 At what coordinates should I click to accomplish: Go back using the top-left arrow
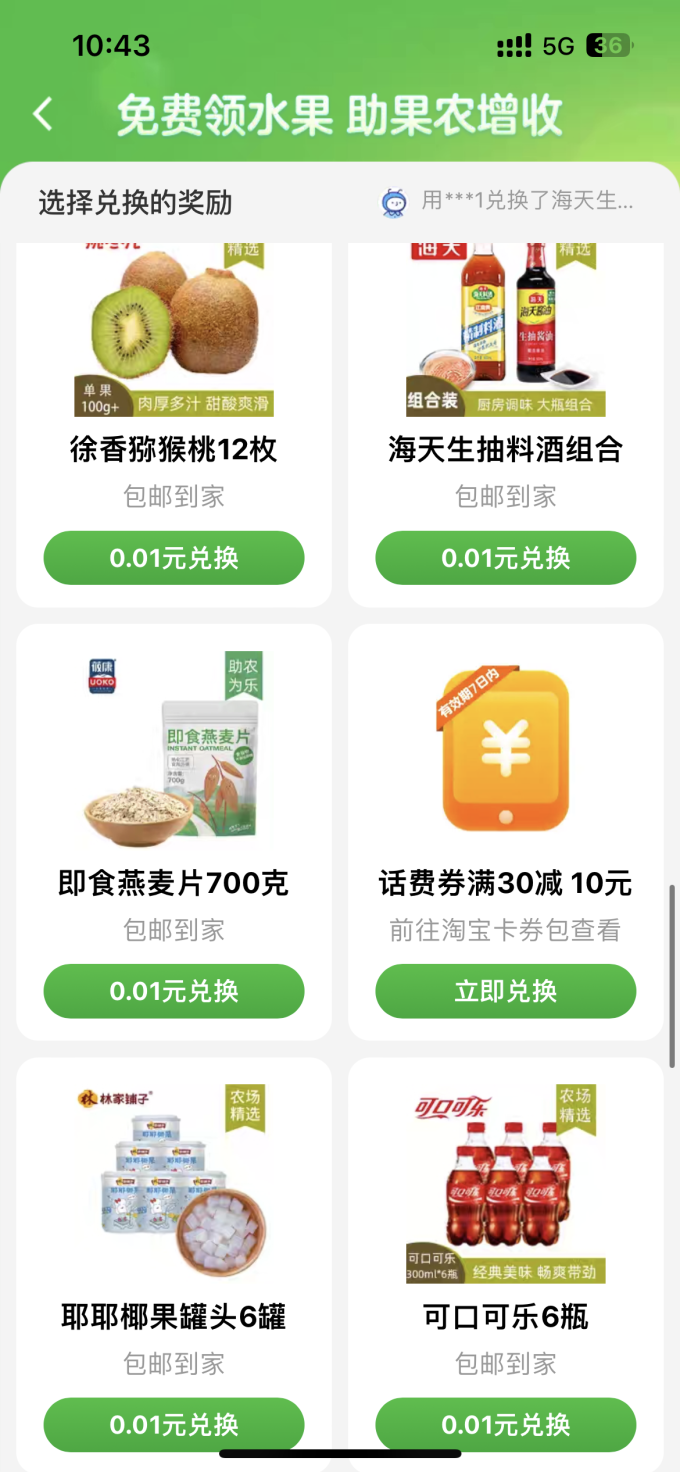pyautogui.click(x=43, y=114)
